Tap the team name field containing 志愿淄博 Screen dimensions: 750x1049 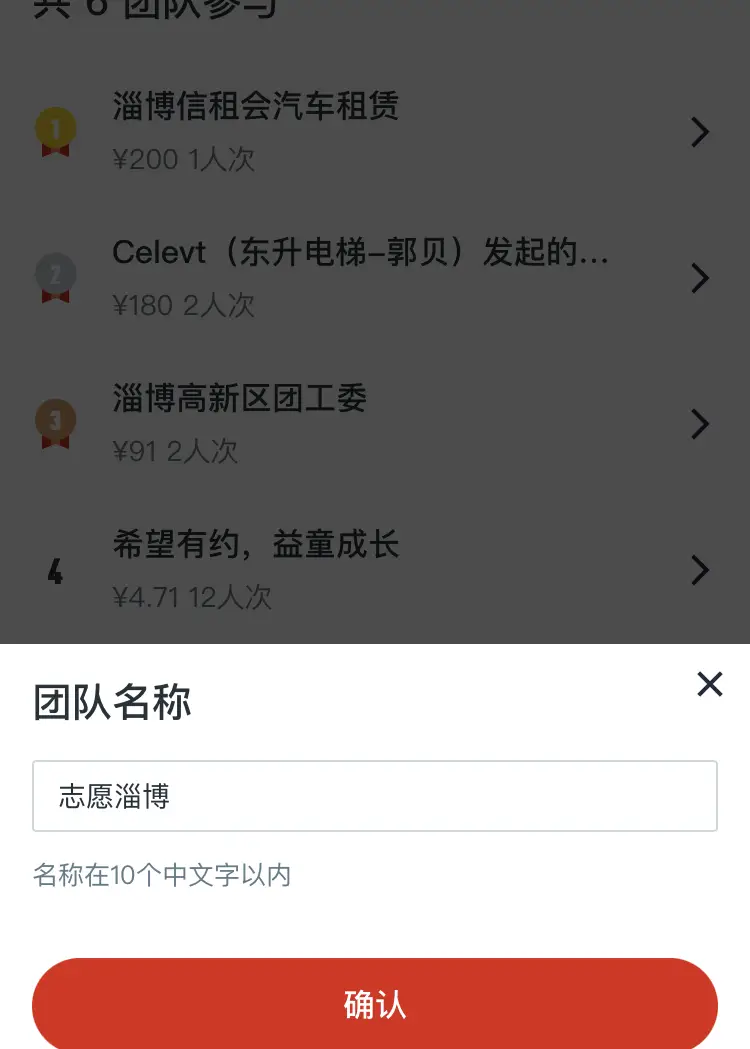pos(374,796)
